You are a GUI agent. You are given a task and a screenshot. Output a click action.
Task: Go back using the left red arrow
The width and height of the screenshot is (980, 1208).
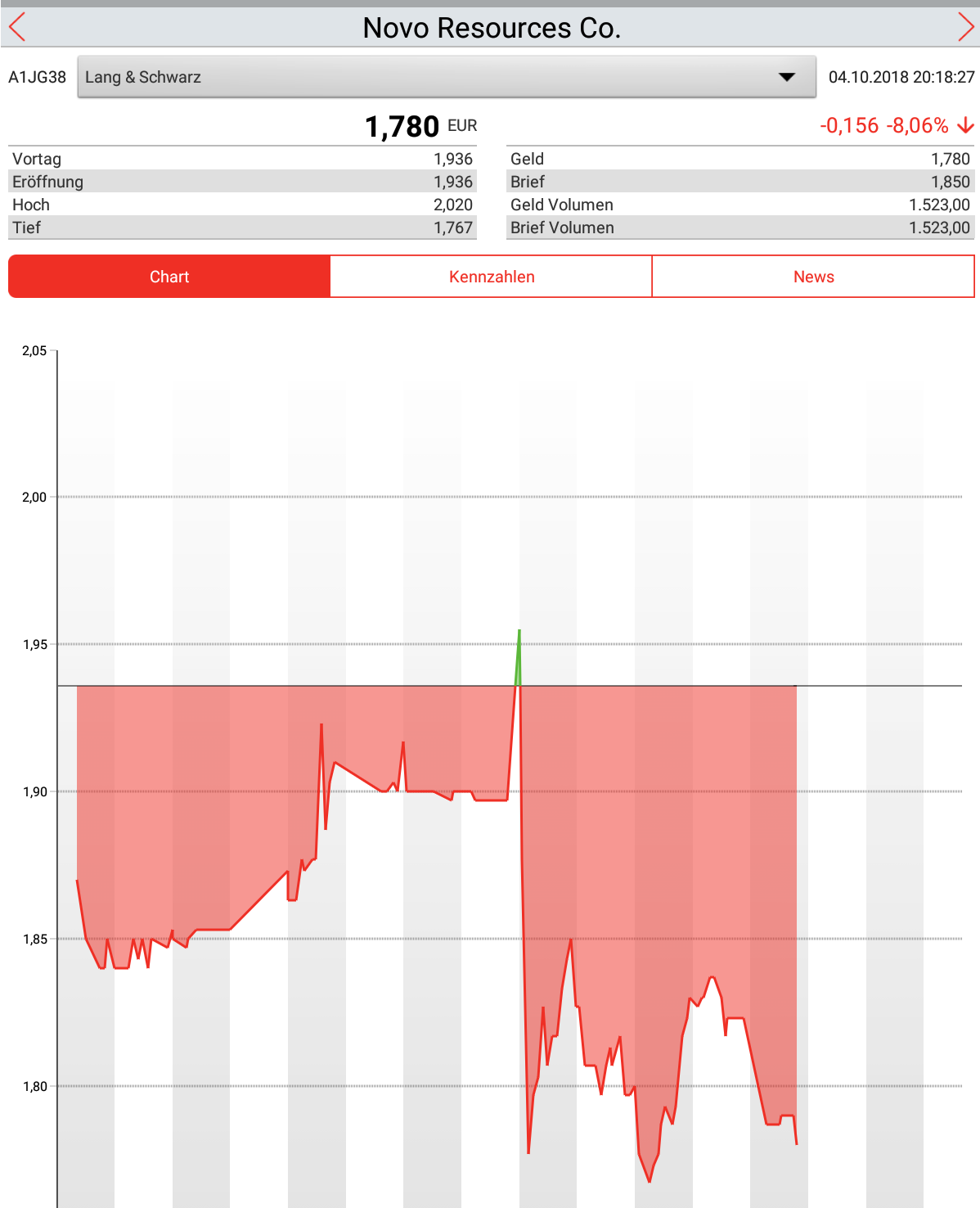click(18, 27)
